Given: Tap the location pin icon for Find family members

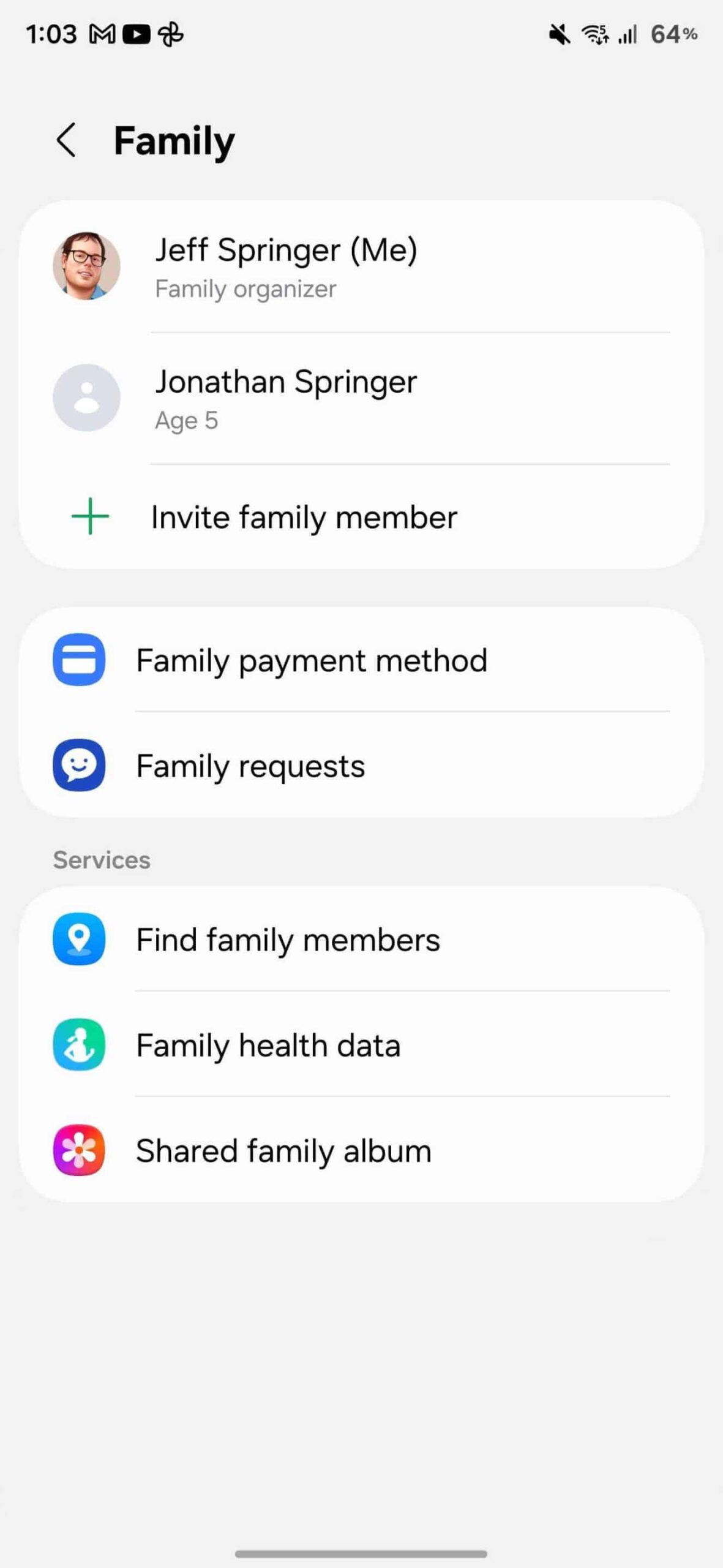Looking at the screenshot, I should (x=78, y=940).
